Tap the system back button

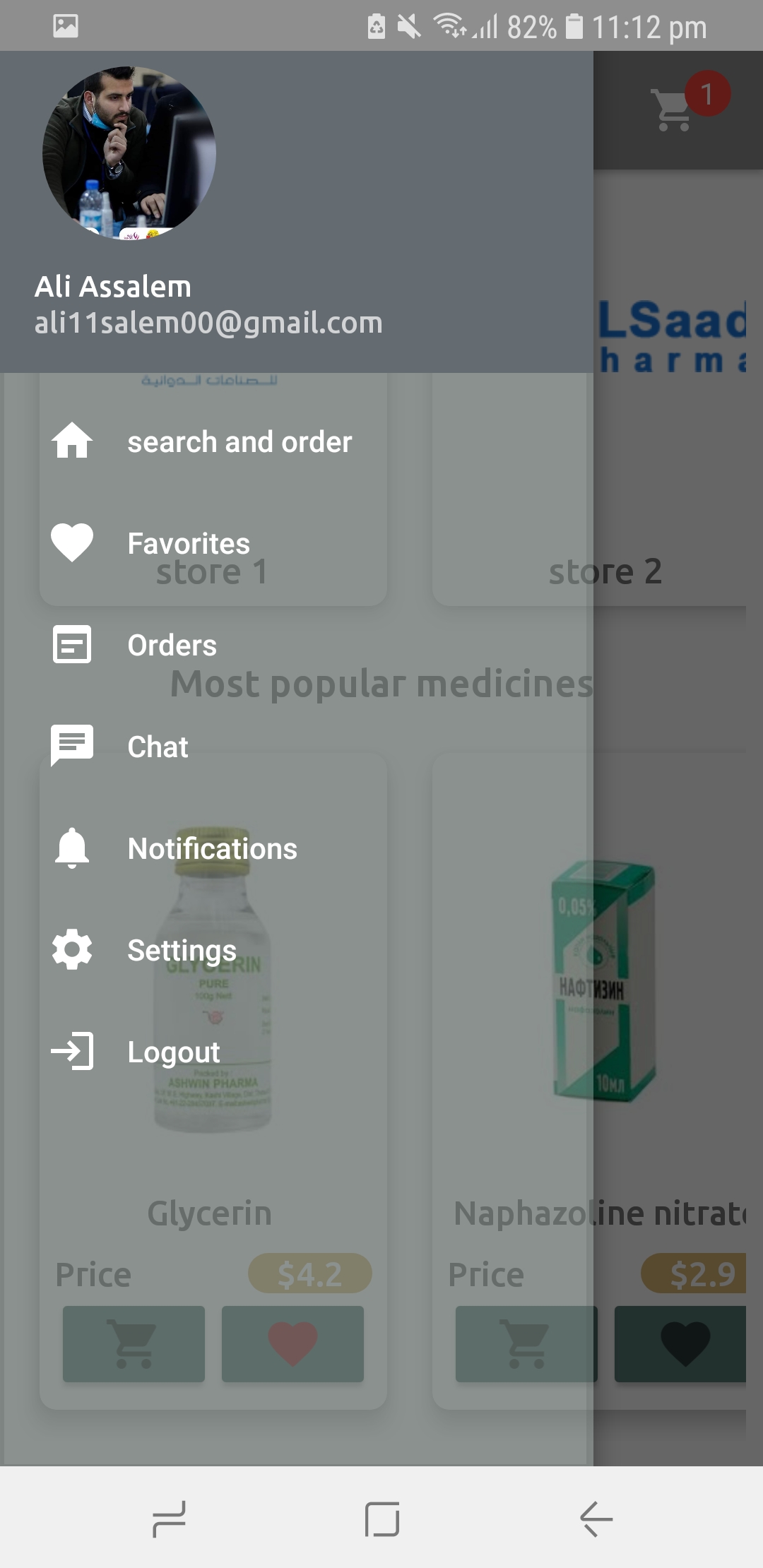click(596, 1519)
